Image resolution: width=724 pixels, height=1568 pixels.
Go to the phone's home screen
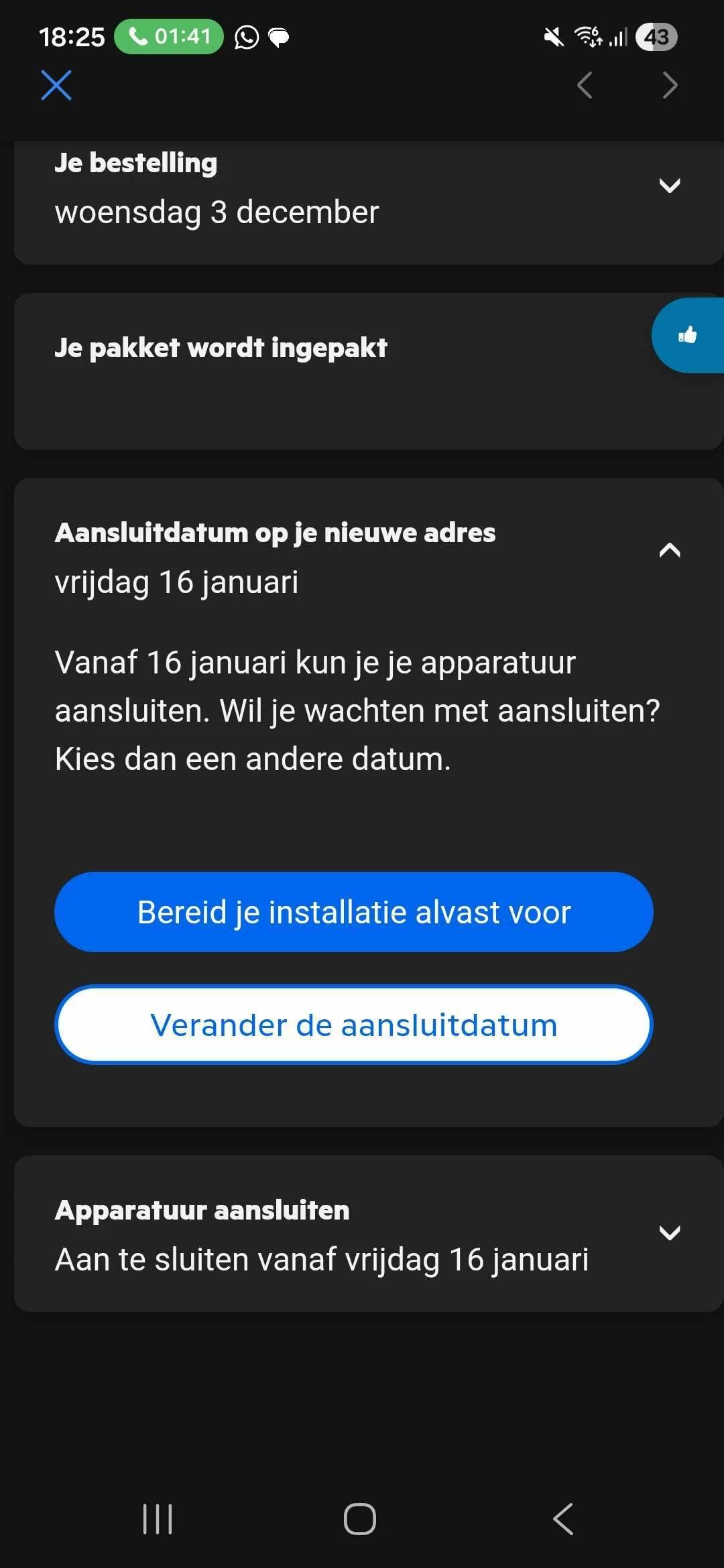click(x=360, y=1518)
